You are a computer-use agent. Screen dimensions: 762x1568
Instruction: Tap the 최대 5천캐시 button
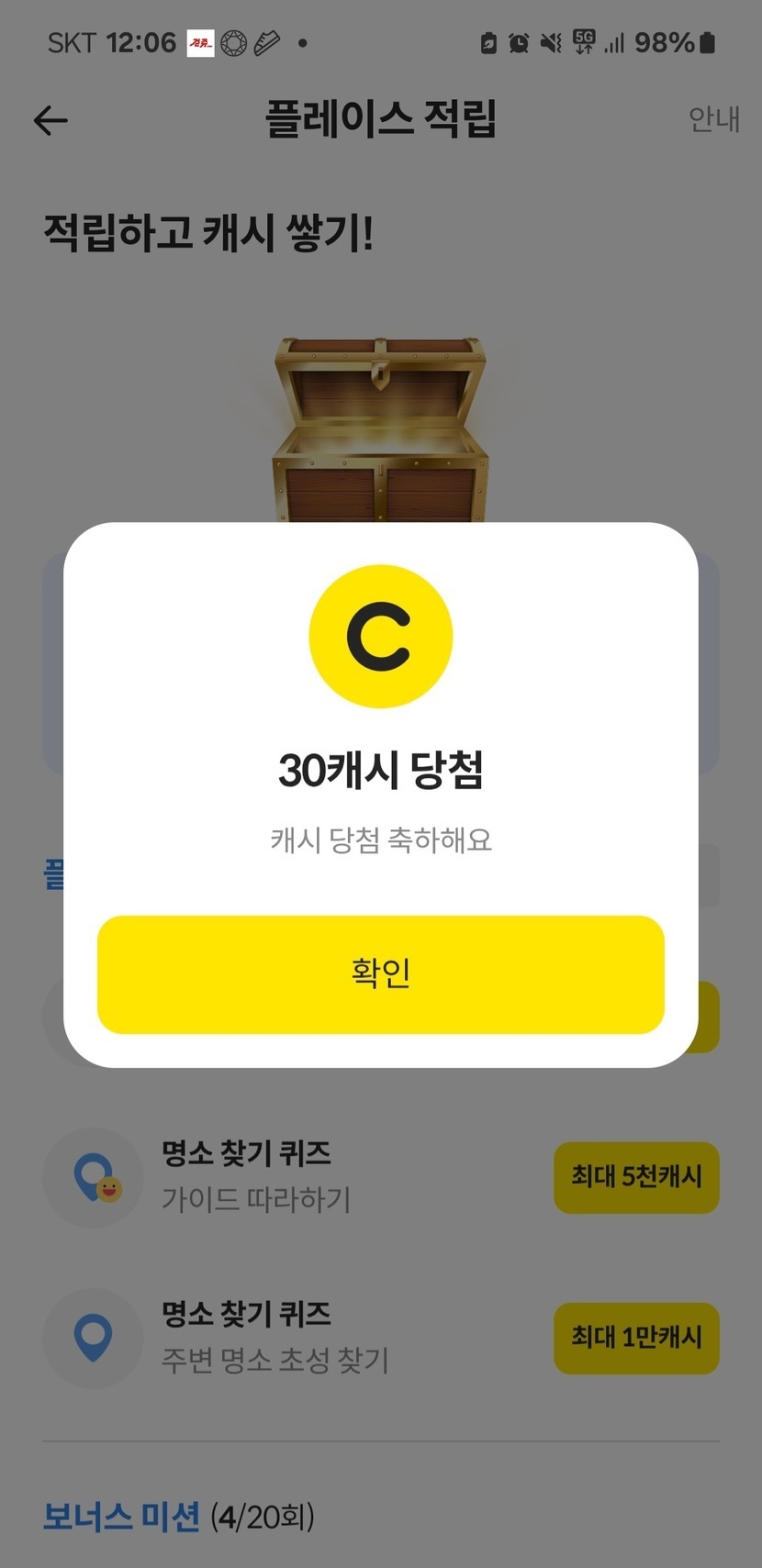pyautogui.click(x=635, y=1177)
